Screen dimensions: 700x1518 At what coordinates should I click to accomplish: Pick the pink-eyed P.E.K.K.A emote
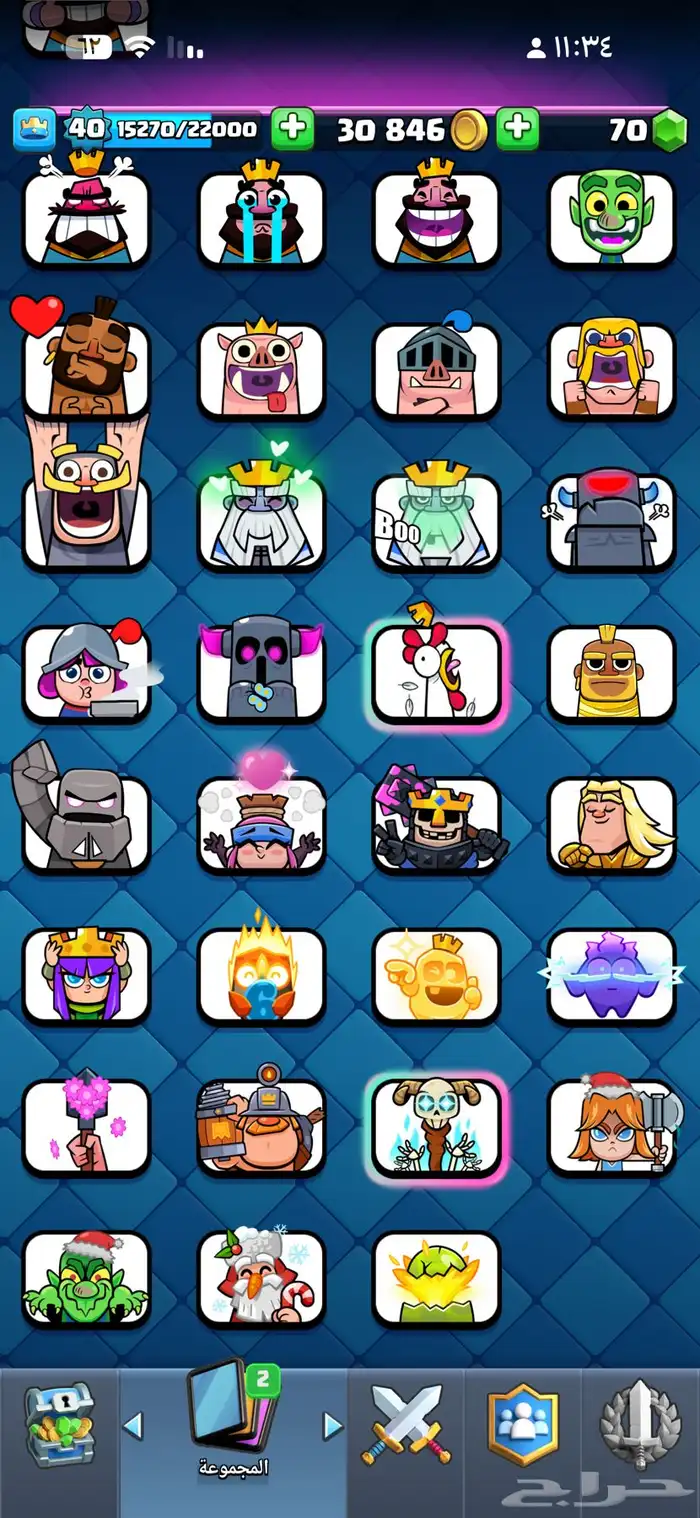(261, 670)
